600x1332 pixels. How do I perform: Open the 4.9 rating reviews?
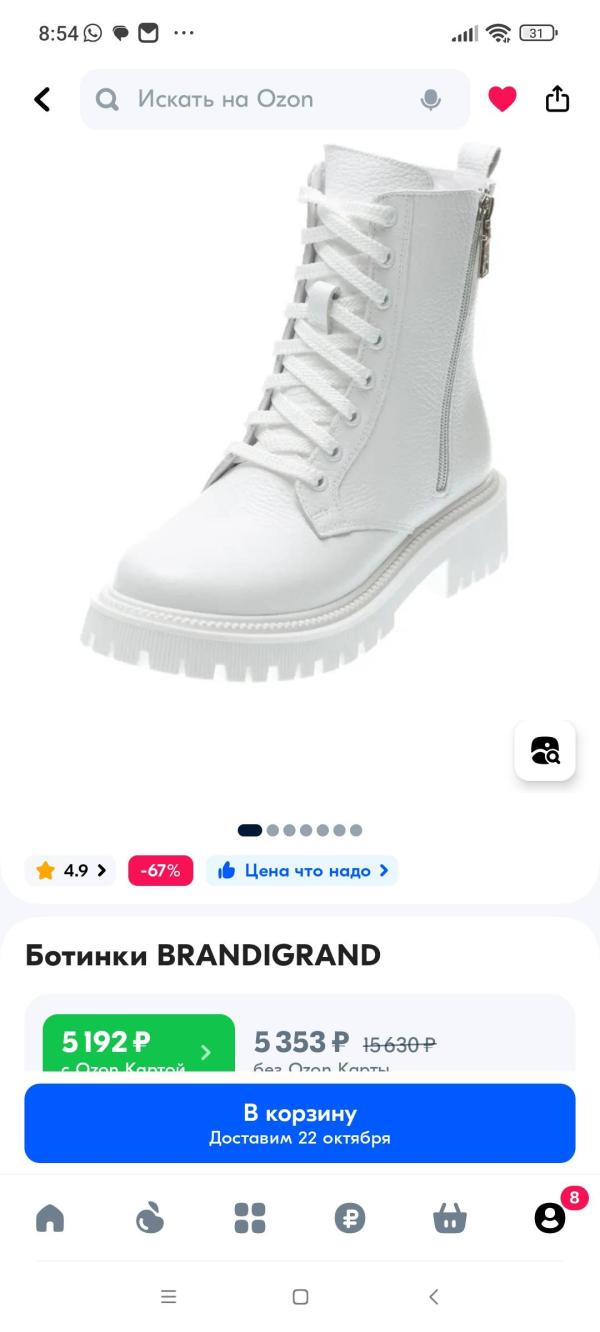71,871
